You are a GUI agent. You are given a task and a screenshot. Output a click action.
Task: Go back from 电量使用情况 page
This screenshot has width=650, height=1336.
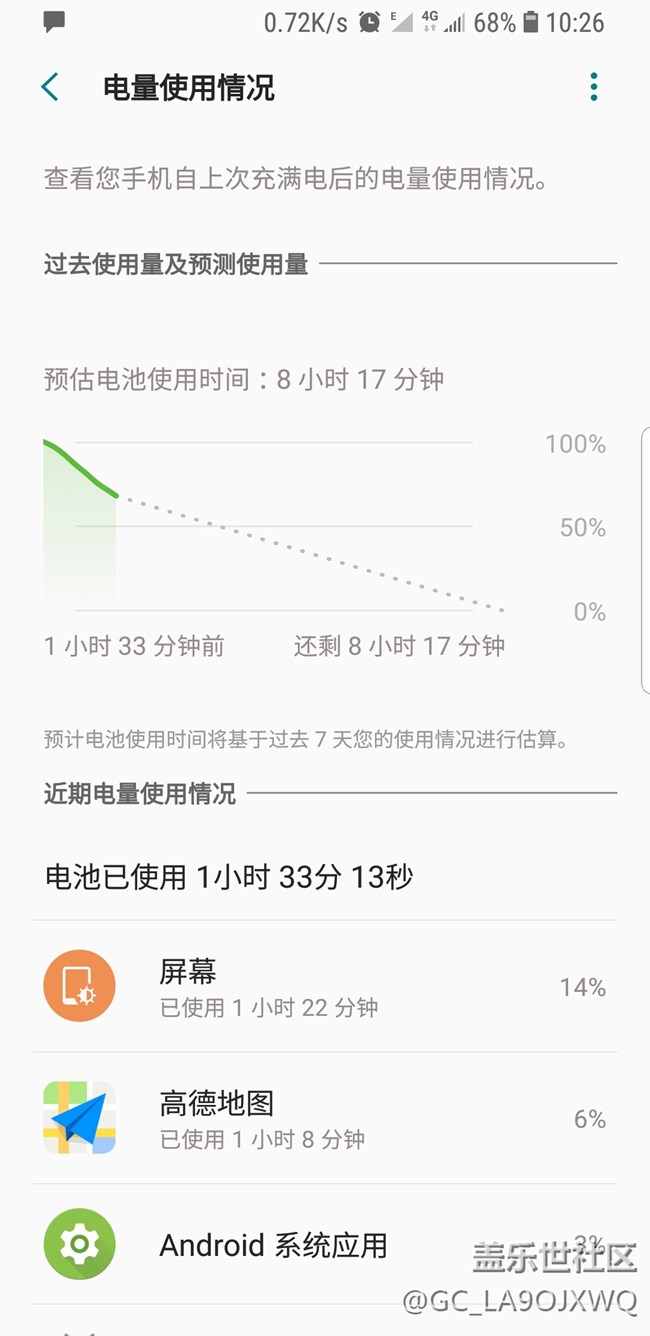point(50,87)
